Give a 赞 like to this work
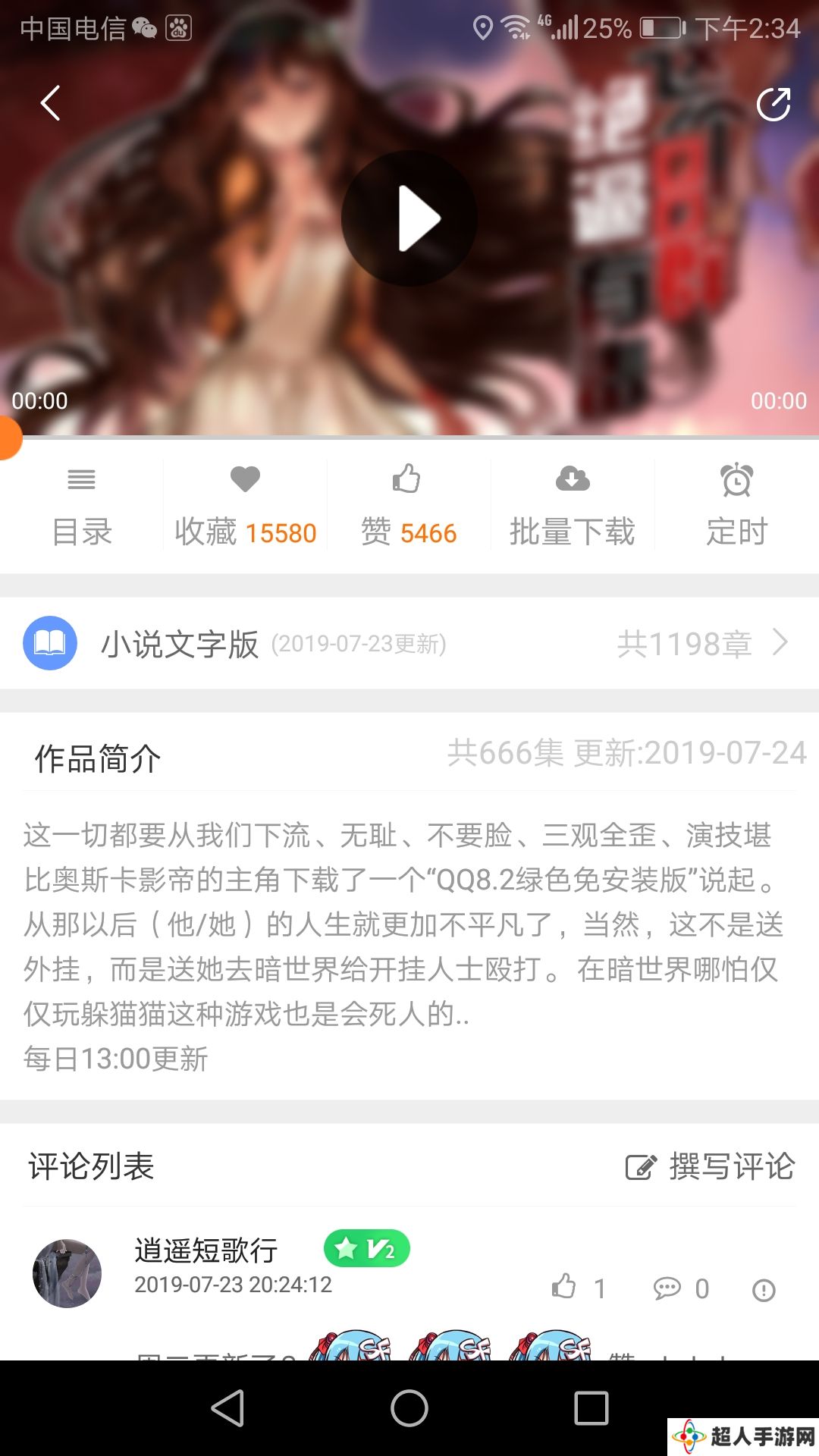This screenshot has width=819, height=1456. coord(408,506)
